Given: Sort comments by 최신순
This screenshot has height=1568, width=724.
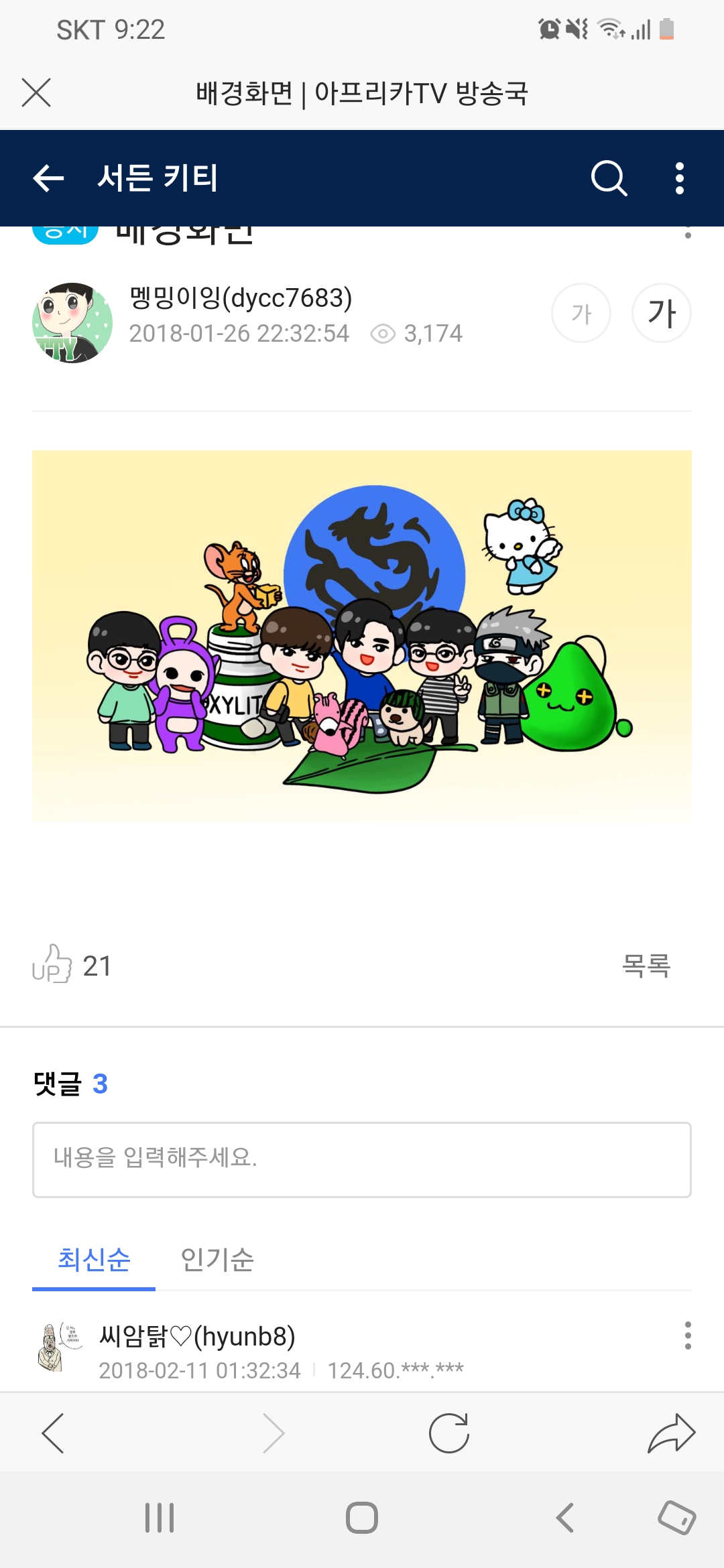Looking at the screenshot, I should tap(94, 1260).
